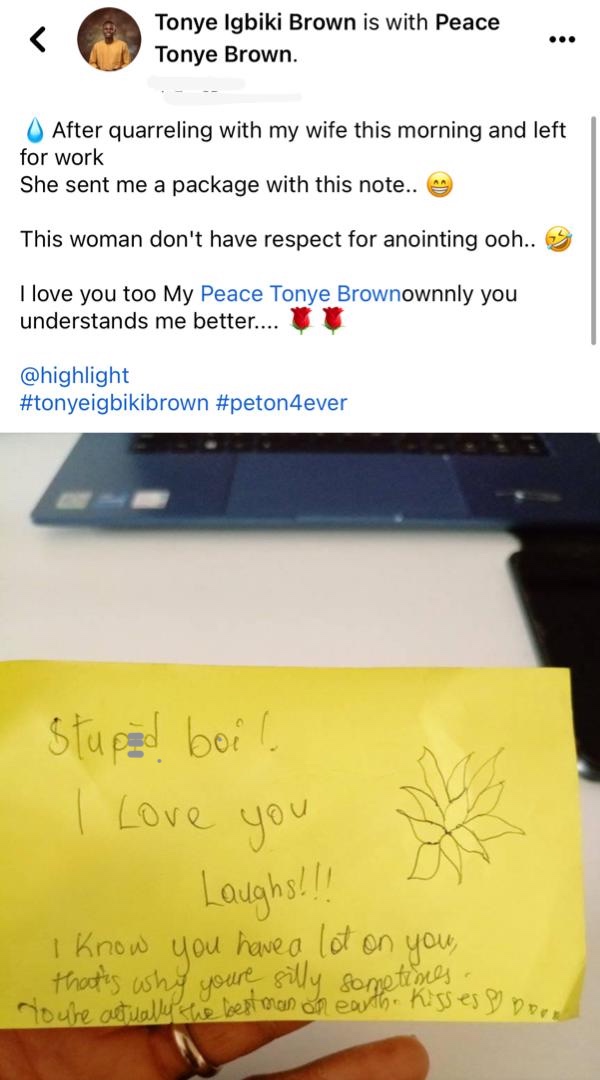Open the post's three-dot options menu
Image resolution: width=600 pixels, height=1080 pixels.
tap(563, 39)
